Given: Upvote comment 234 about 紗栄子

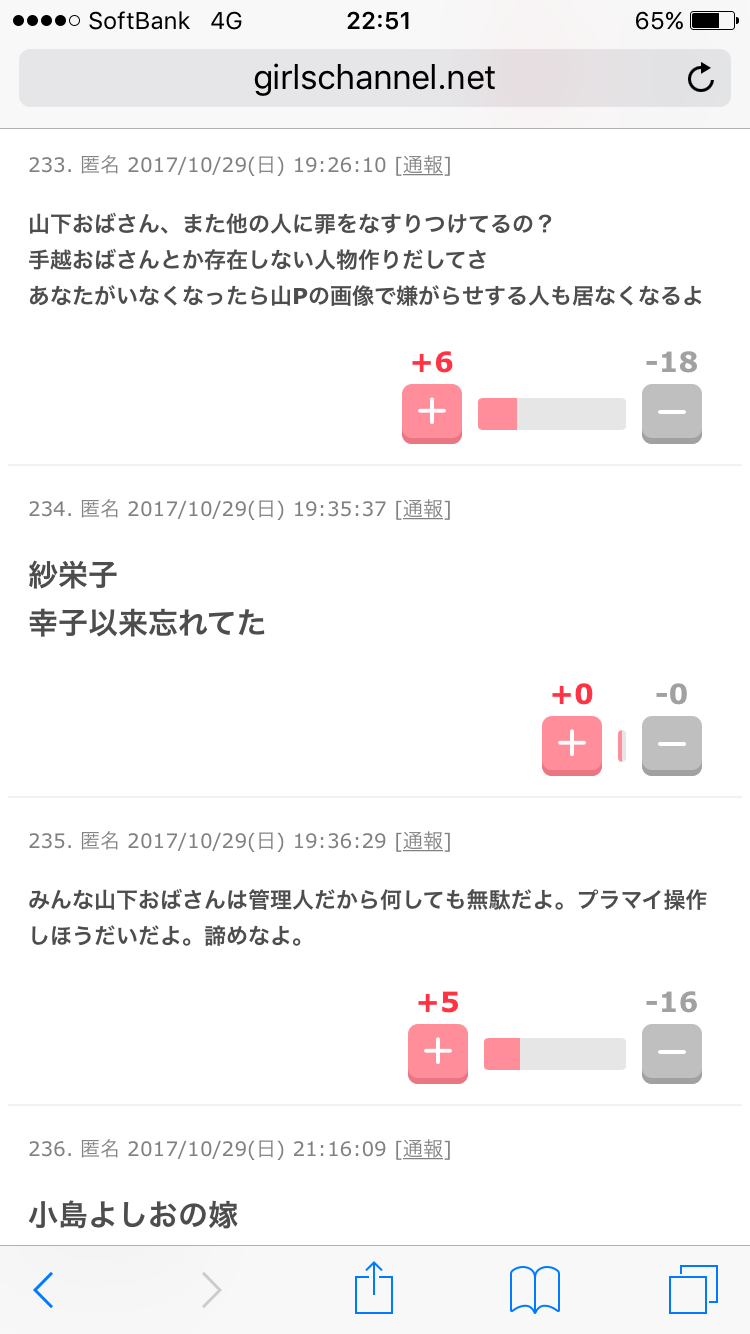Looking at the screenshot, I should coord(572,745).
